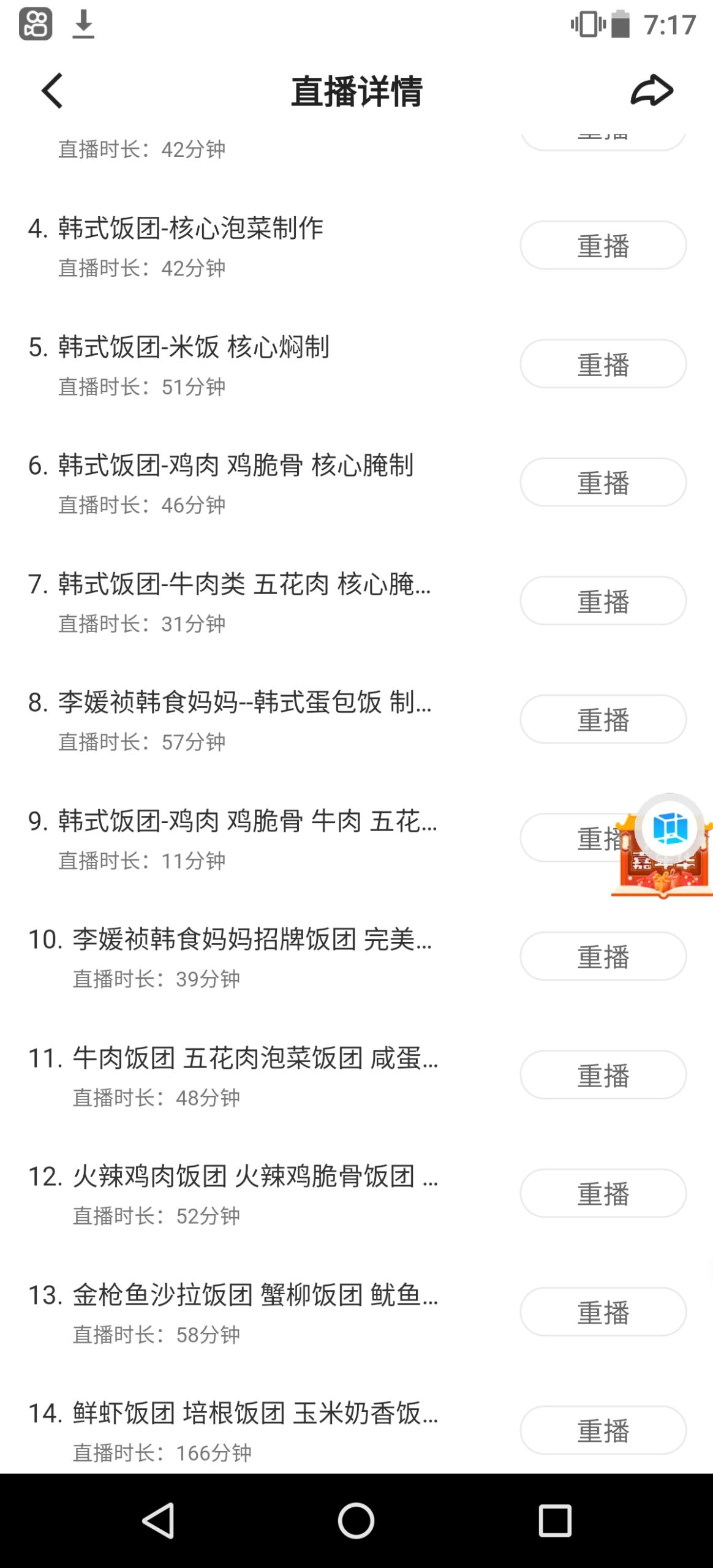Replay lesson 5 米饭 核心焖制
Viewport: 713px width, 1568px height.
pyautogui.click(x=603, y=364)
